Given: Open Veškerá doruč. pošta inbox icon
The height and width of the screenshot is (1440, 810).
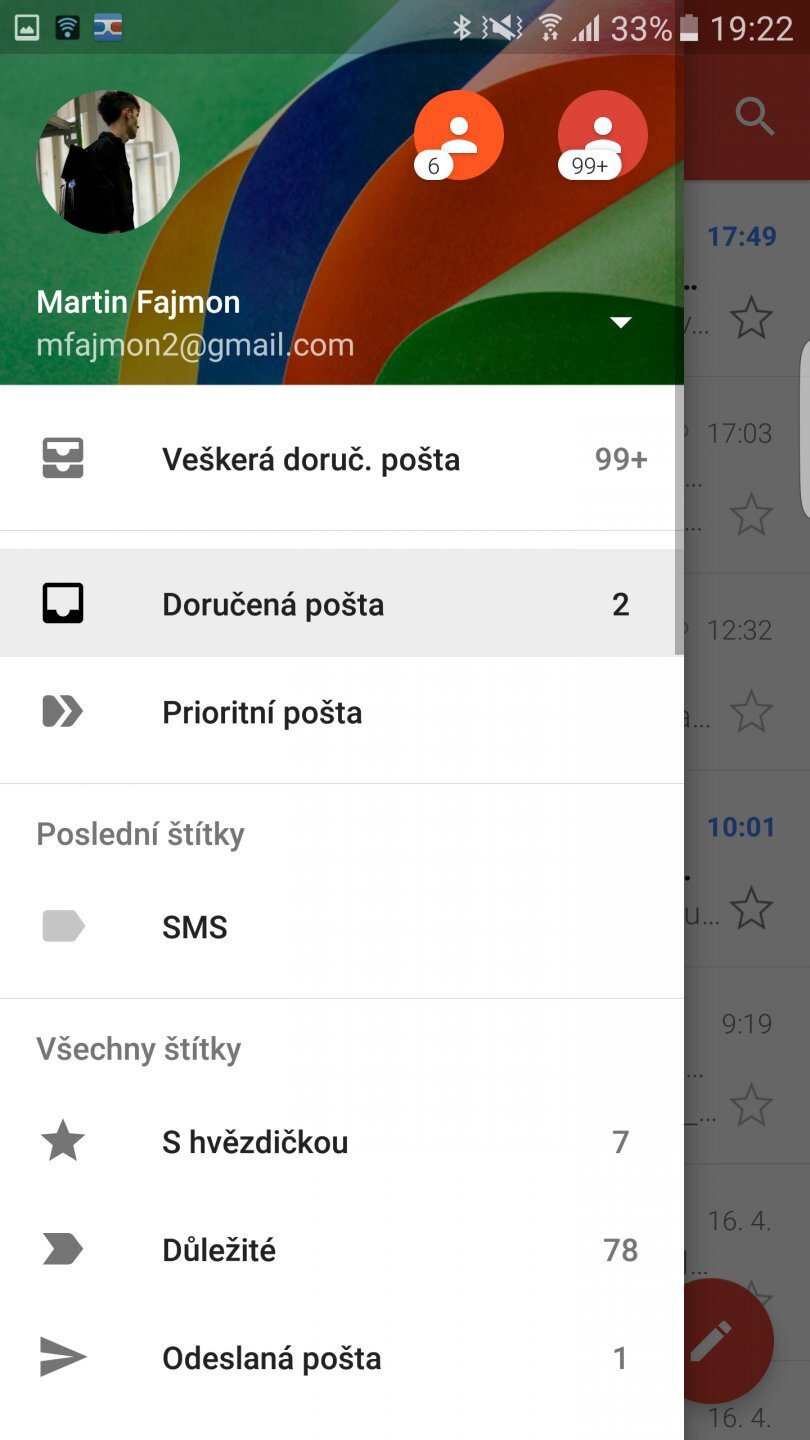Looking at the screenshot, I should pyautogui.click(x=63, y=458).
